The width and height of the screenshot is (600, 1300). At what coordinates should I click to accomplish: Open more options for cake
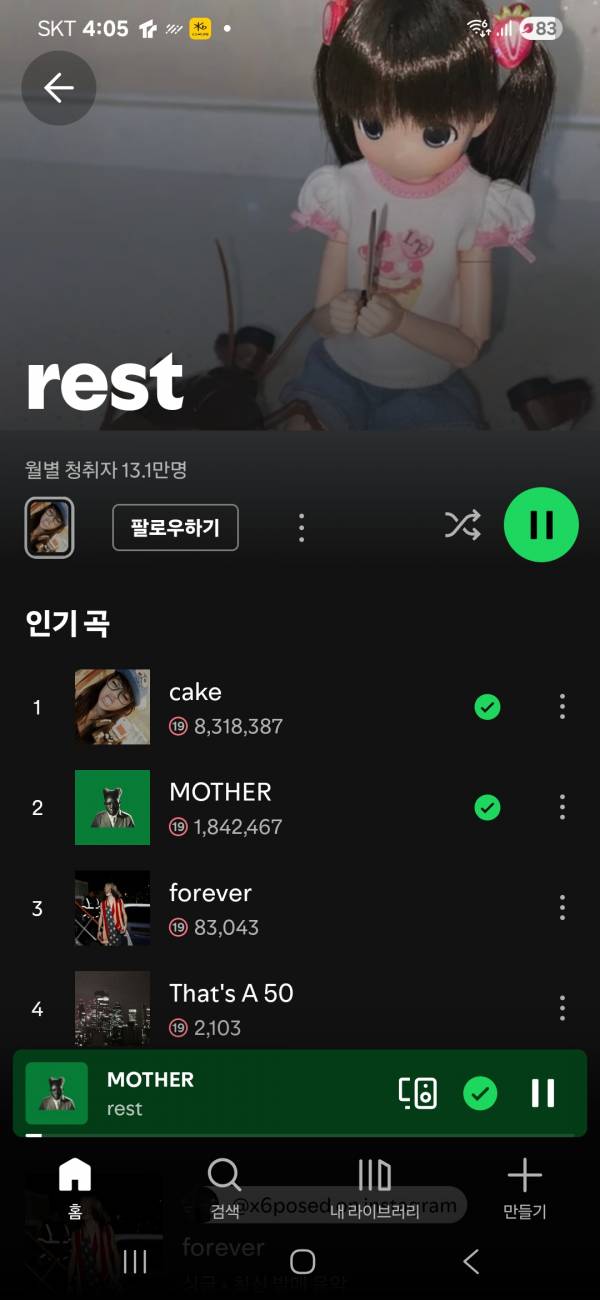click(x=562, y=707)
